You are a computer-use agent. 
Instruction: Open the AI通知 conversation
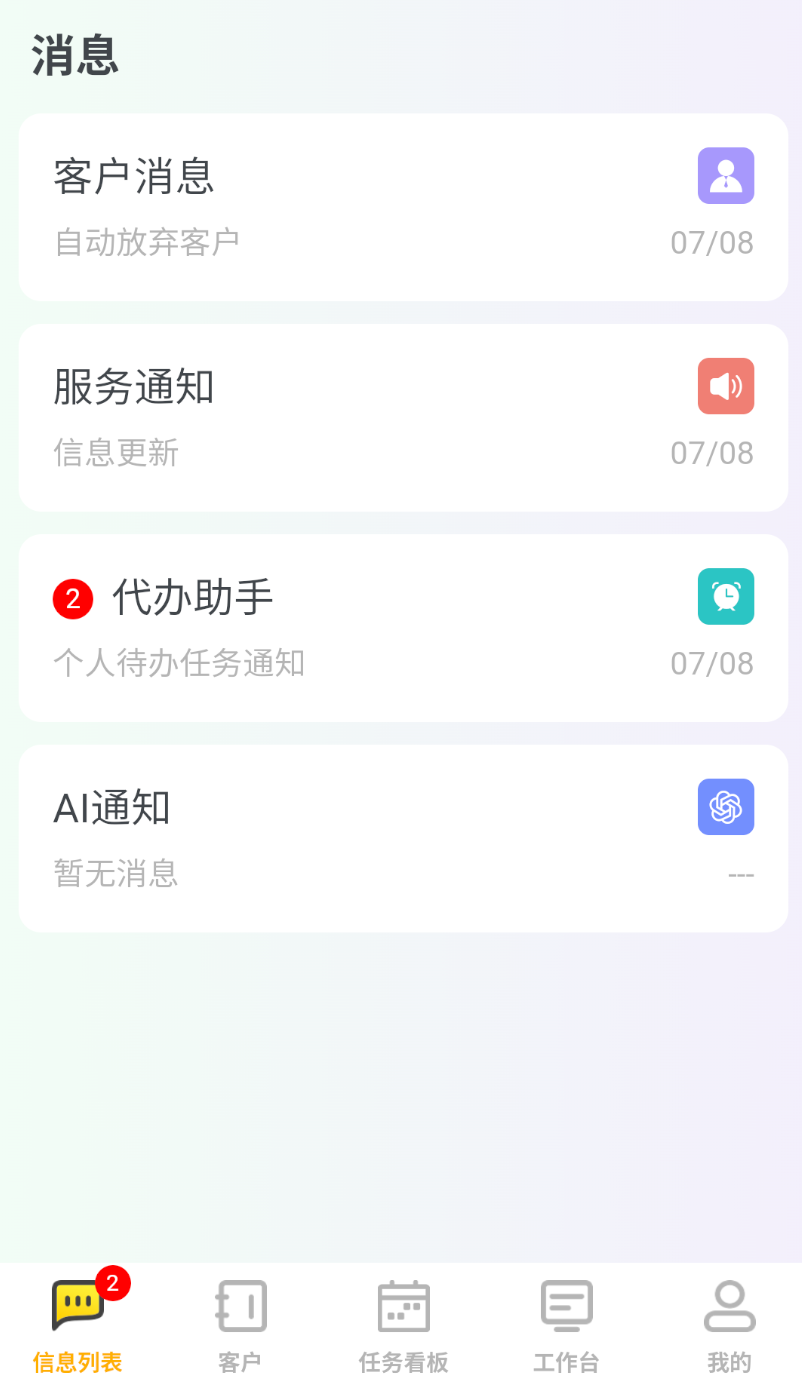[x=400, y=838]
